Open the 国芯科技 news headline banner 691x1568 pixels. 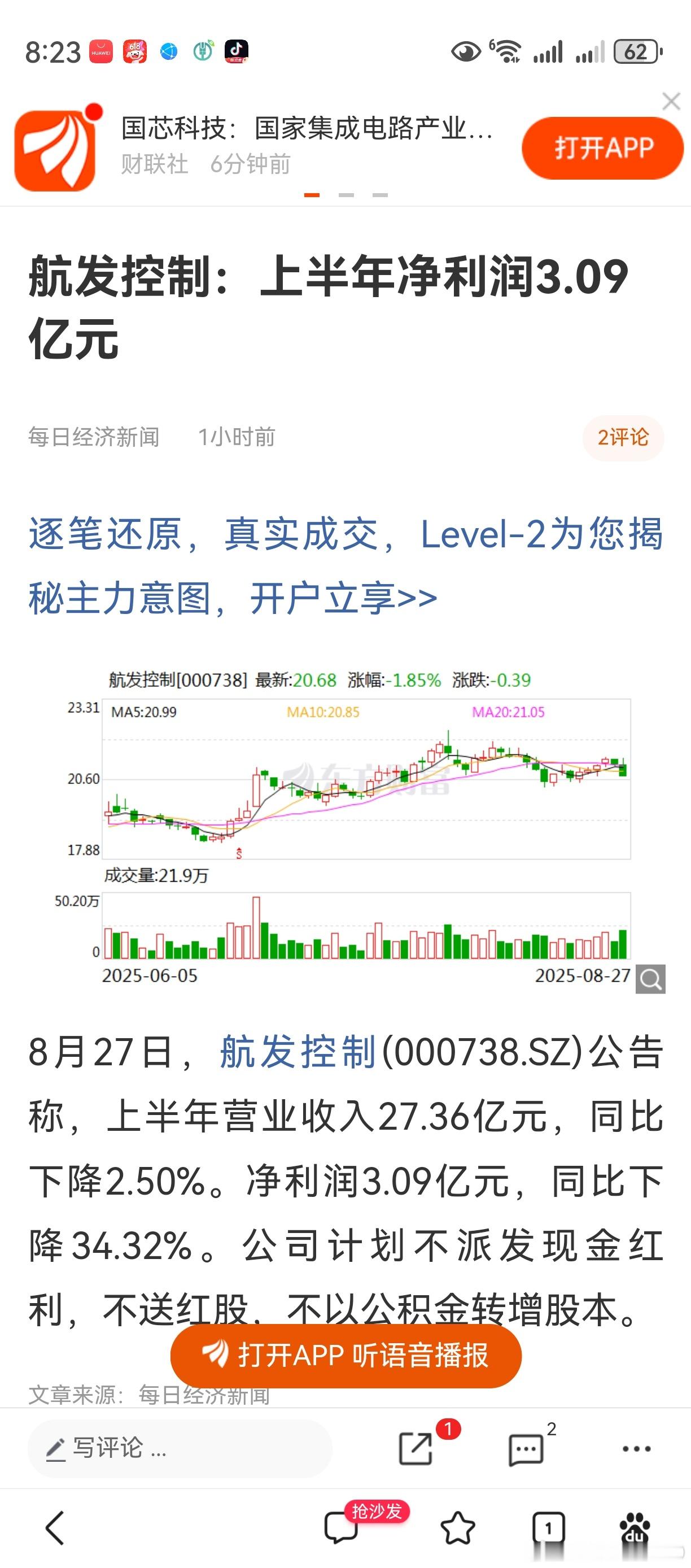point(307,146)
